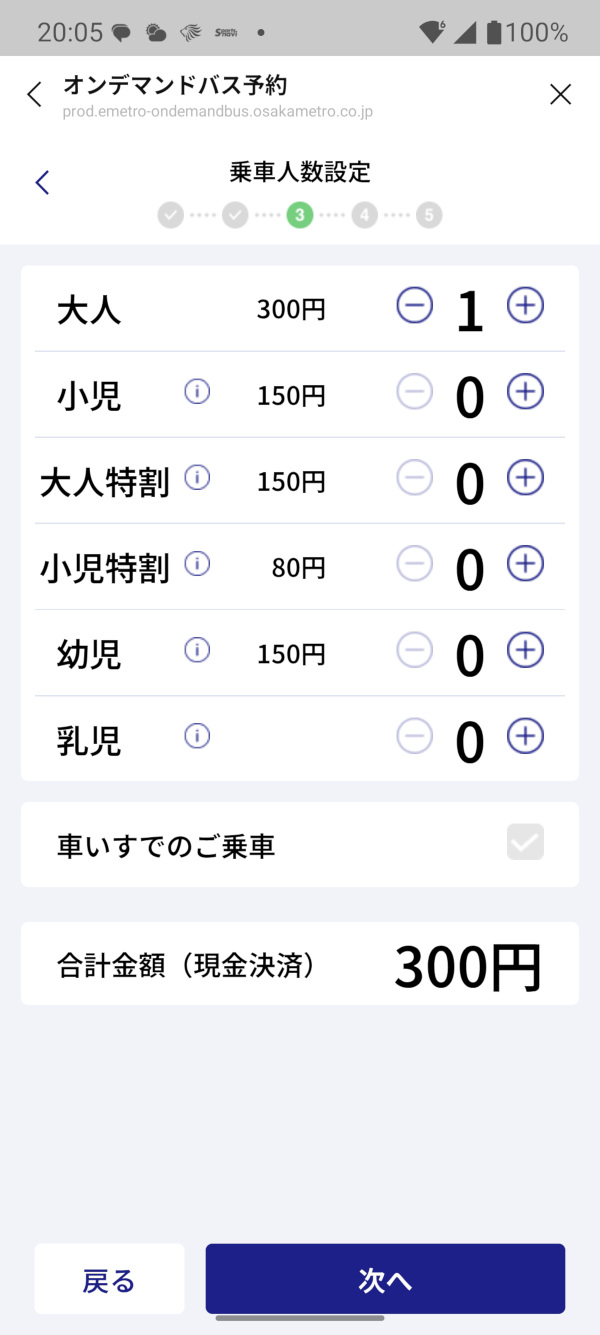The height and width of the screenshot is (1335, 600).
Task: Proceed with the 次へ button
Action: pyautogui.click(x=385, y=1279)
